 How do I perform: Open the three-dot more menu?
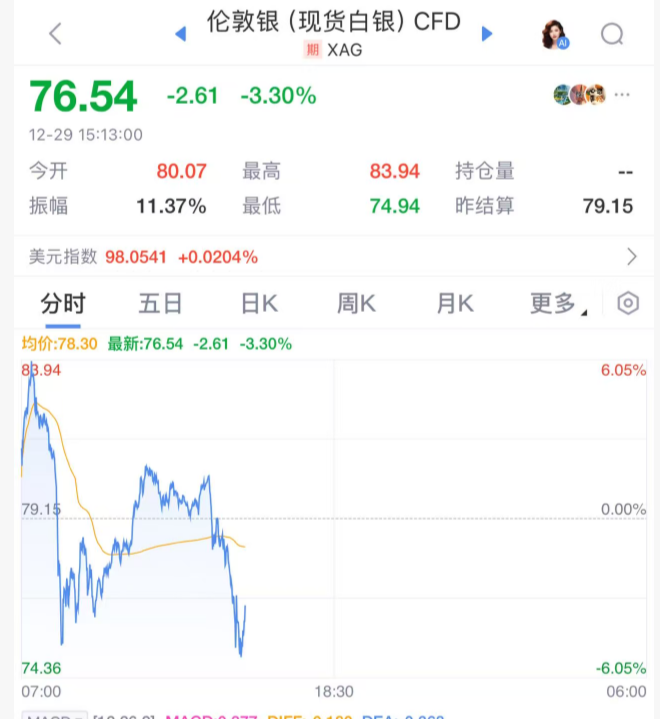click(x=623, y=95)
